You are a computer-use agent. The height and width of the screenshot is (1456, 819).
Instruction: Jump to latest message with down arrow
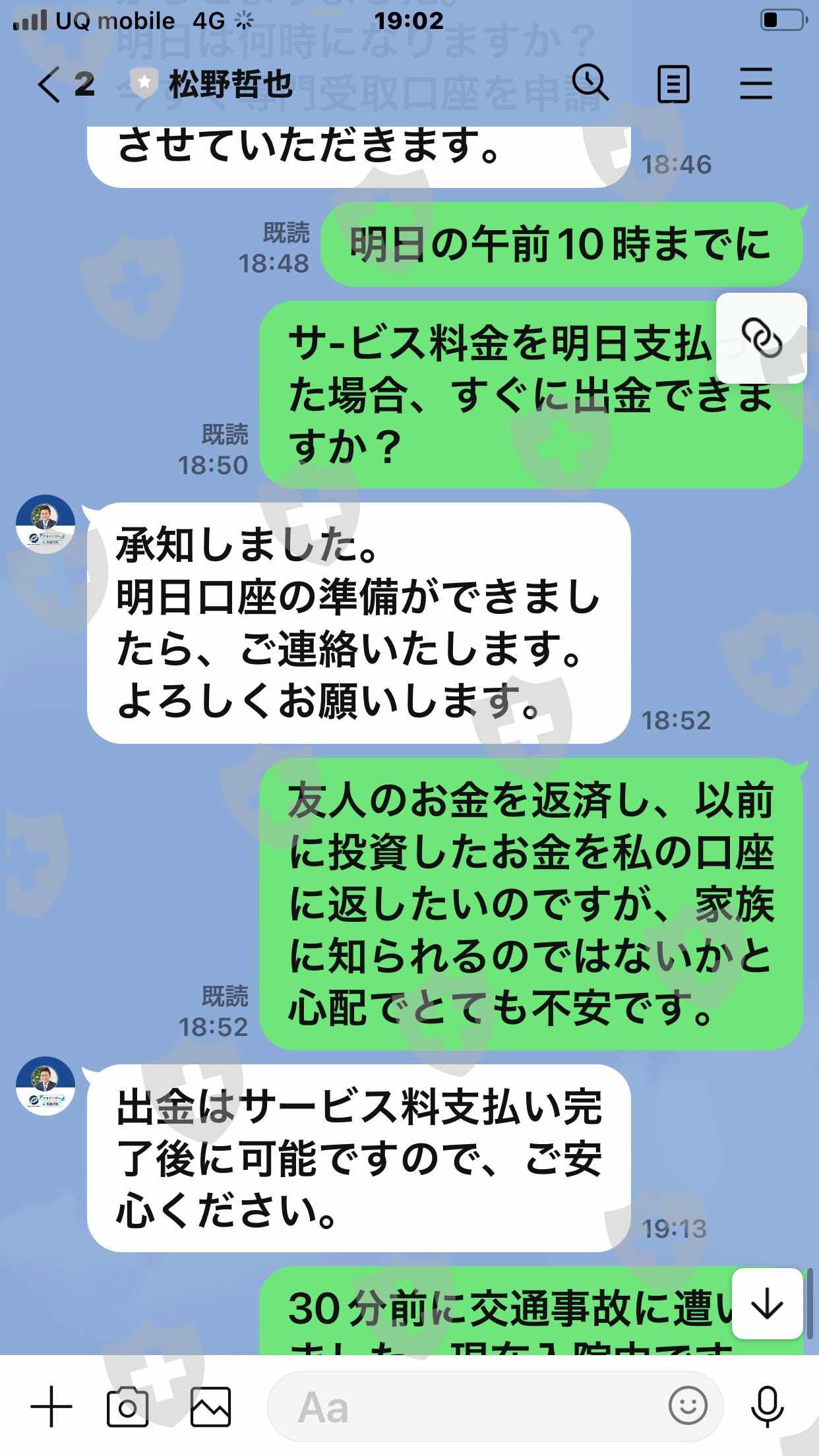tap(767, 1304)
